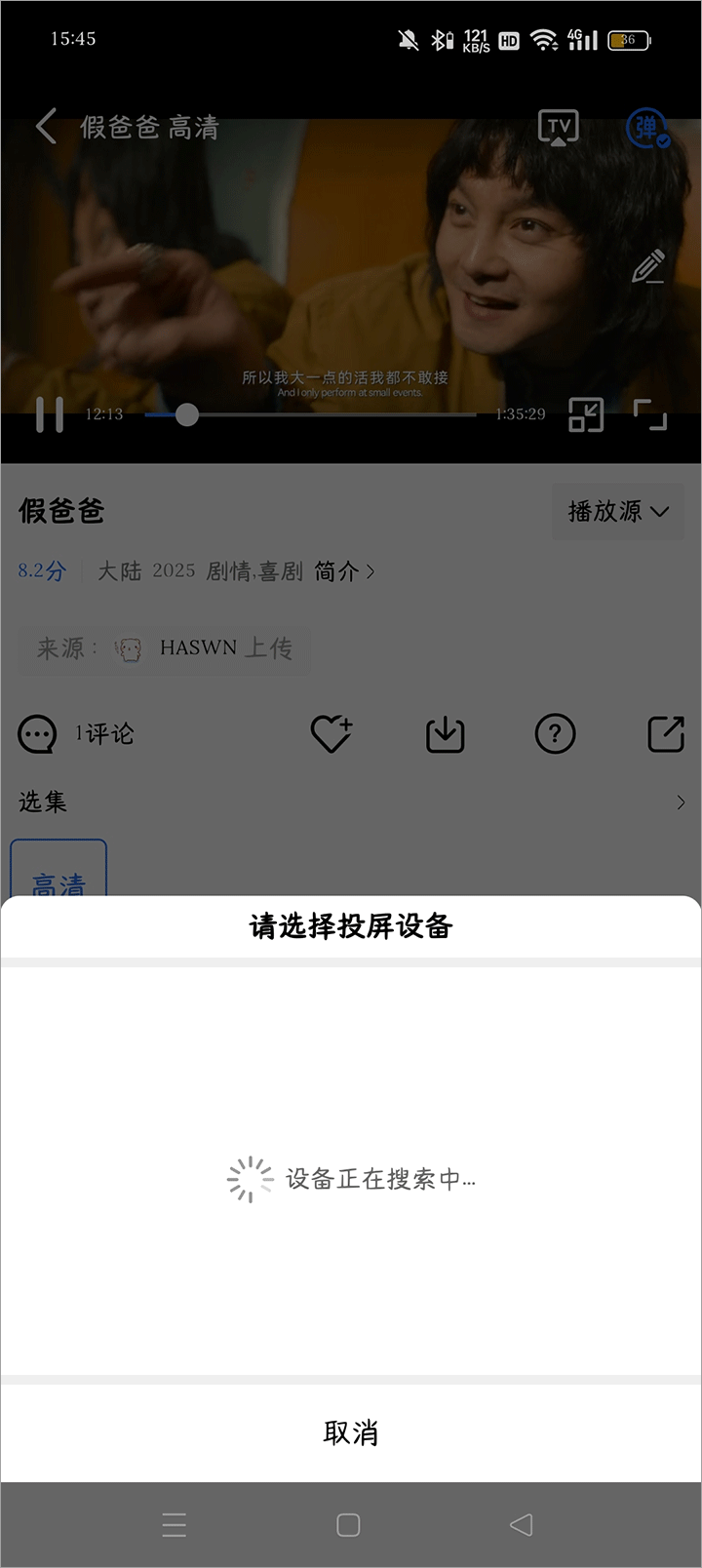Tap the system back navigation button
This screenshot has height=1568, width=702.
click(522, 1524)
